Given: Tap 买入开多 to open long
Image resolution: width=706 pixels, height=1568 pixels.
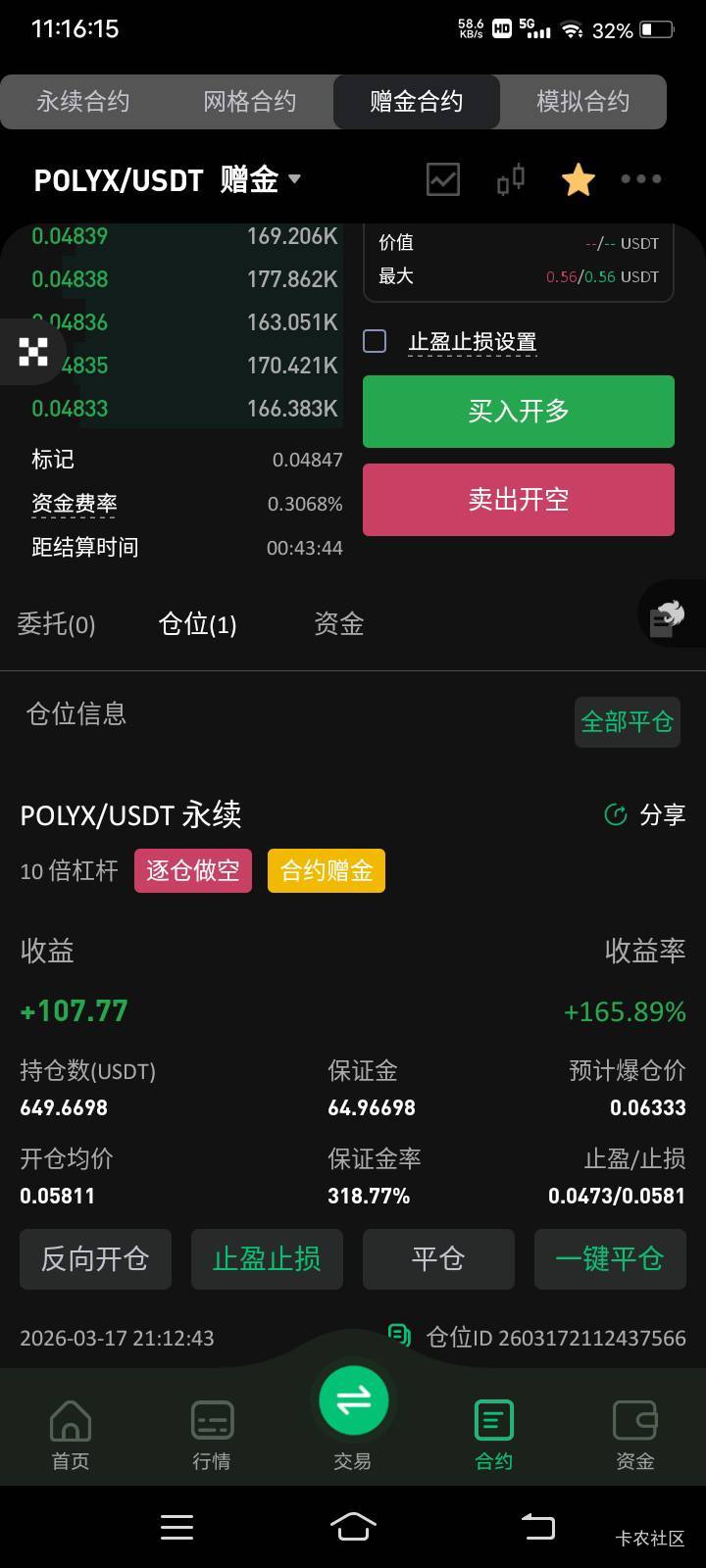Looking at the screenshot, I should coord(519,412).
